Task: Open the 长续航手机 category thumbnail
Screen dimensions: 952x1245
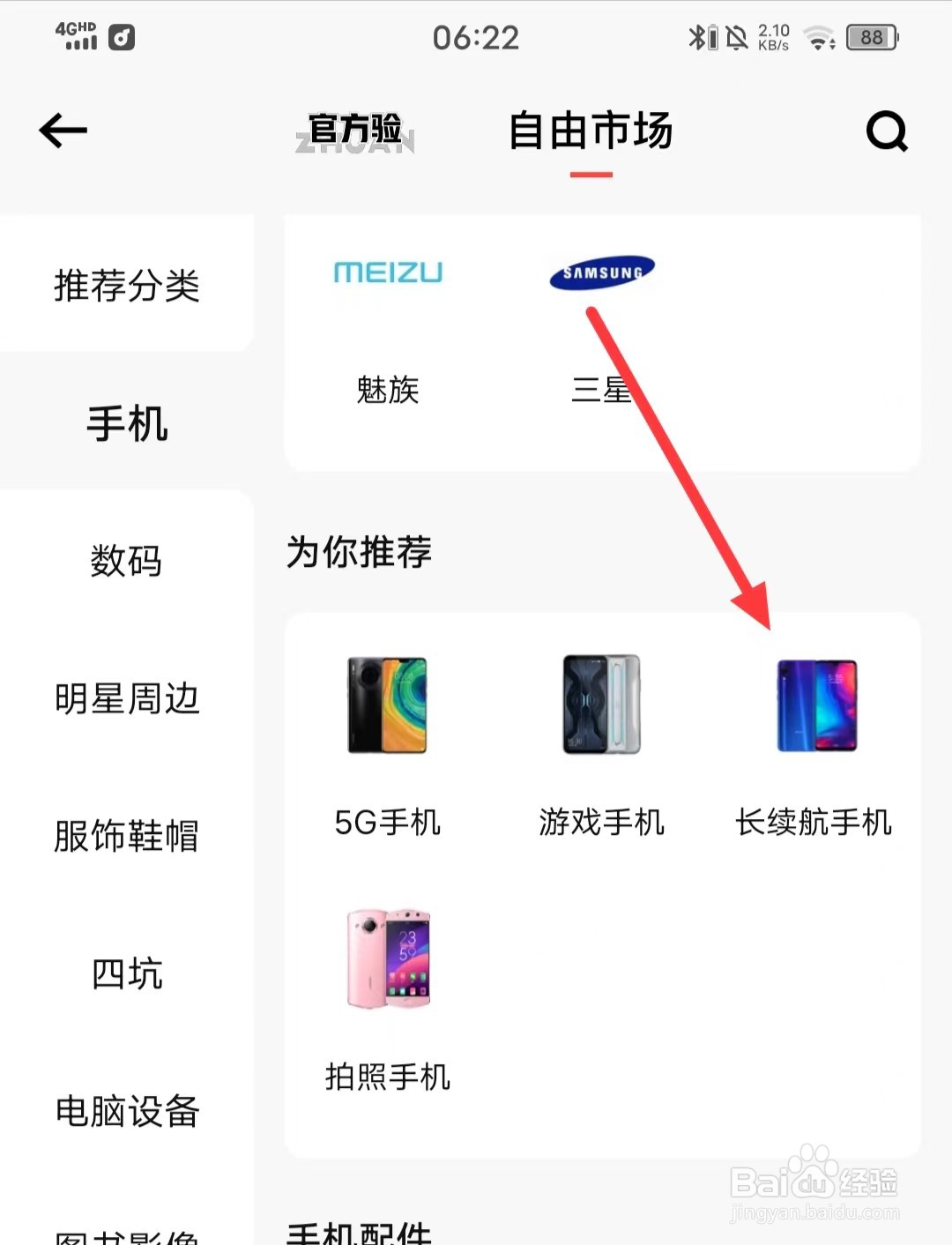Action: [814, 705]
